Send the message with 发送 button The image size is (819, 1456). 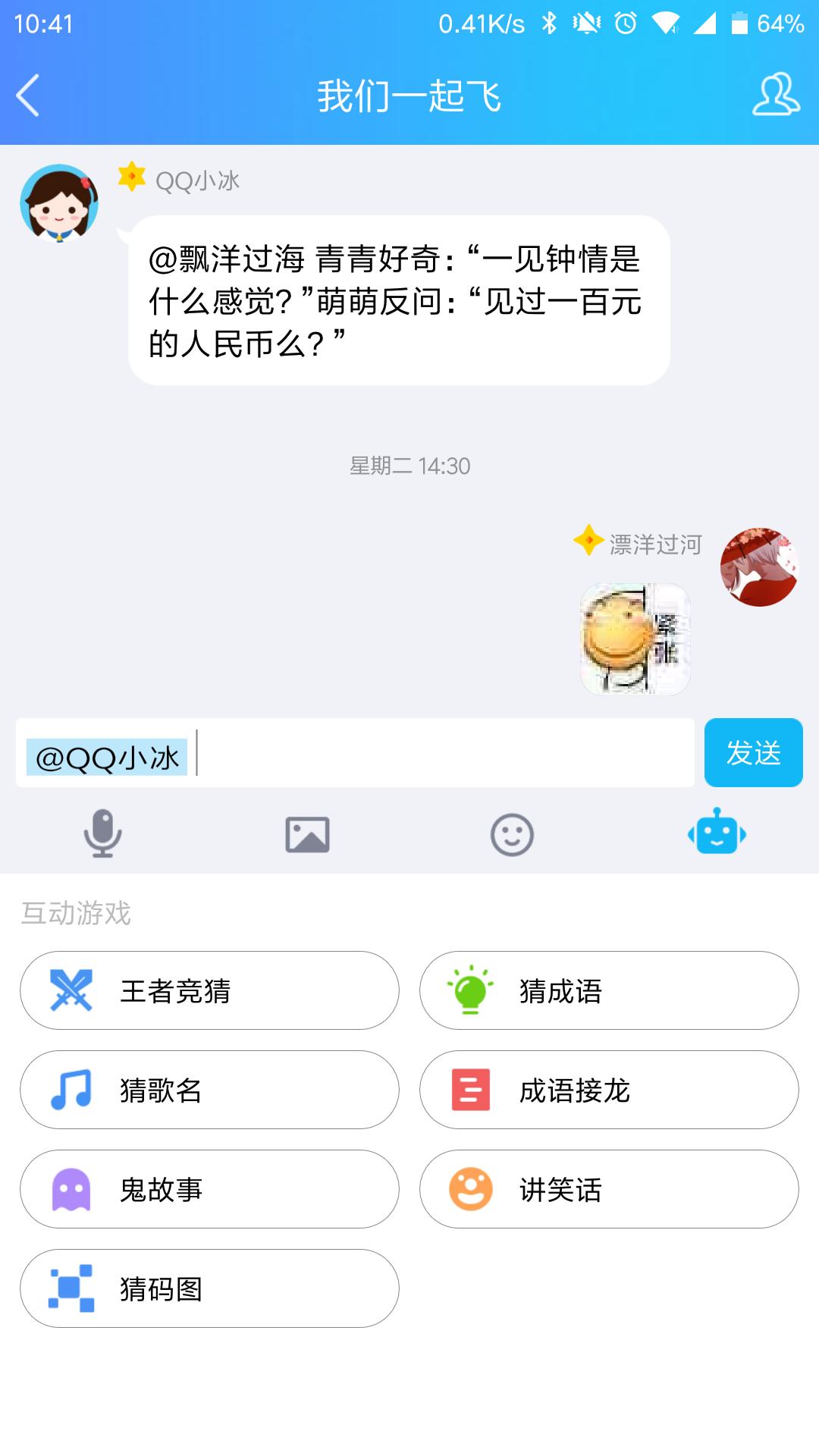753,753
